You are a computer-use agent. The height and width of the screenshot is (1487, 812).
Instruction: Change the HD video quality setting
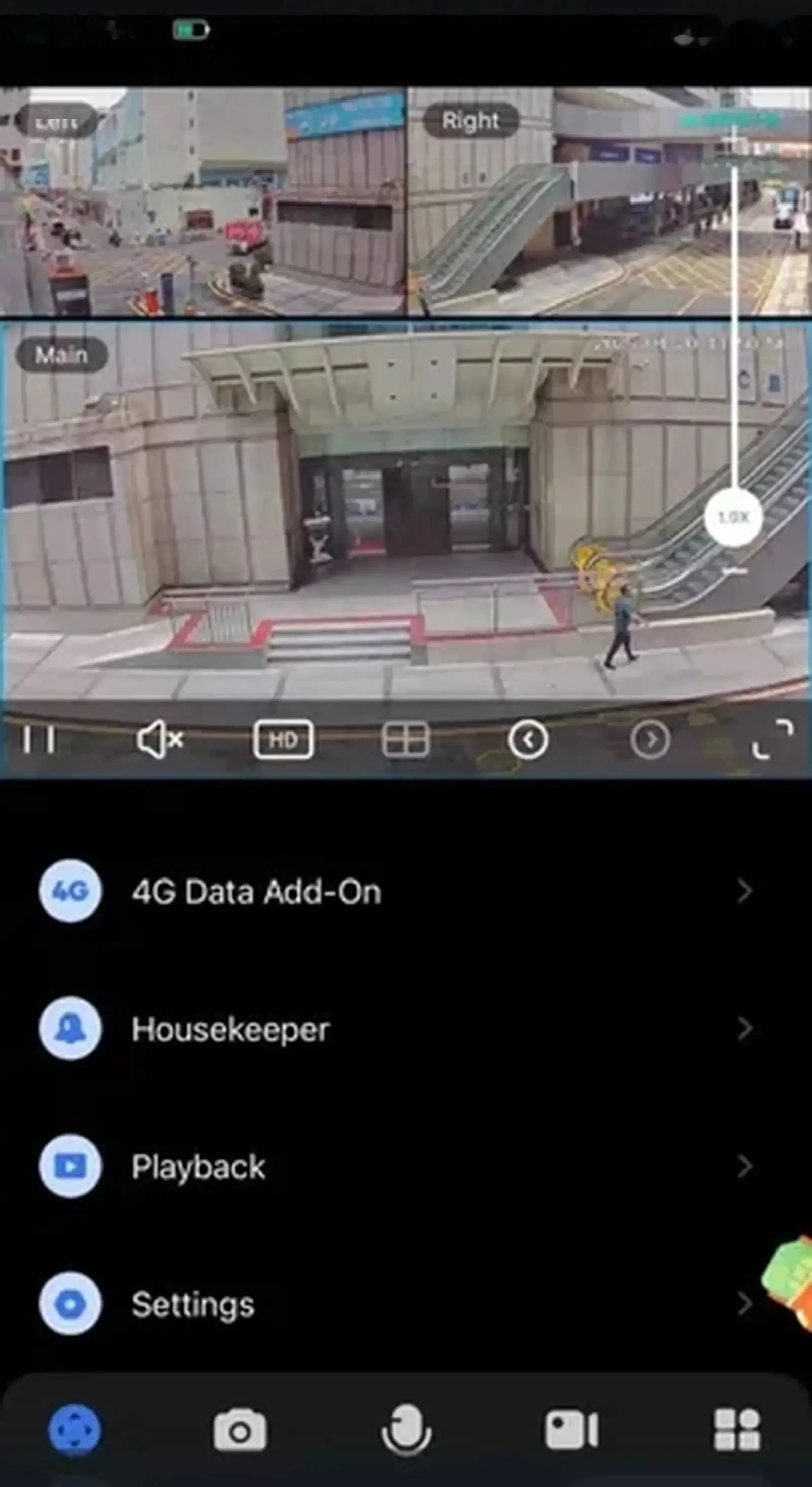pos(283,739)
